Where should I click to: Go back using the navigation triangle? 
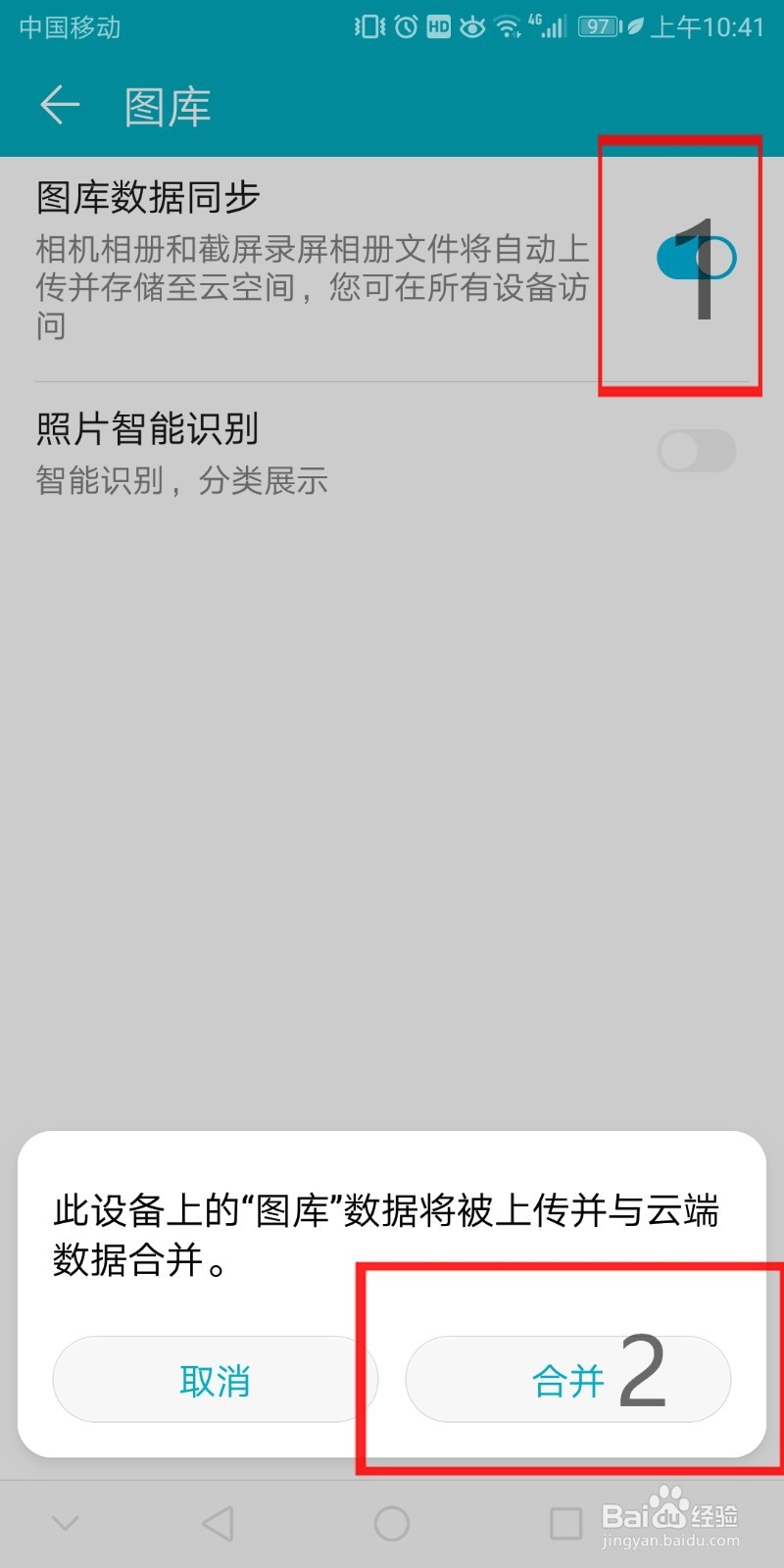point(218,1522)
